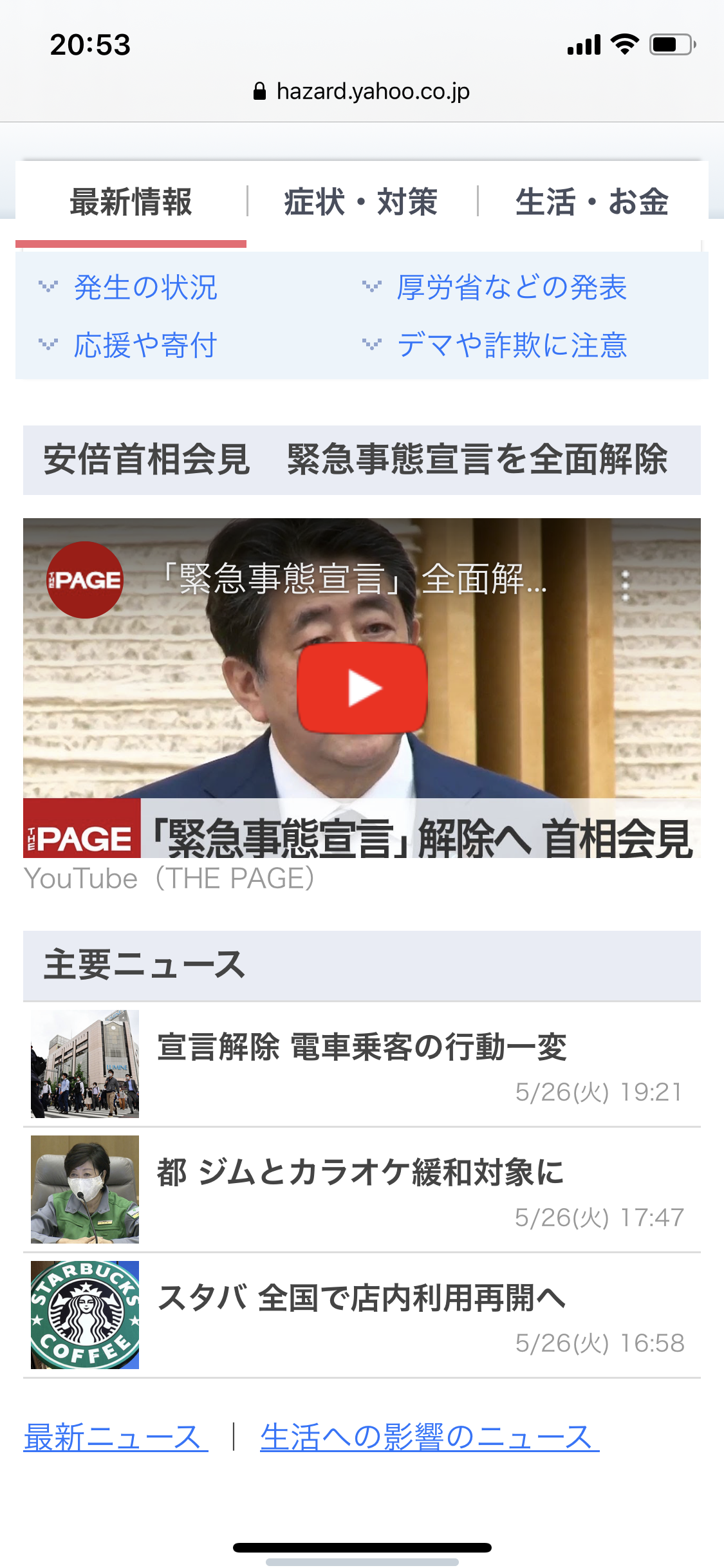Open article スタバ 全国で店内利用再開へ
The image size is (724, 1568).
(362, 1298)
